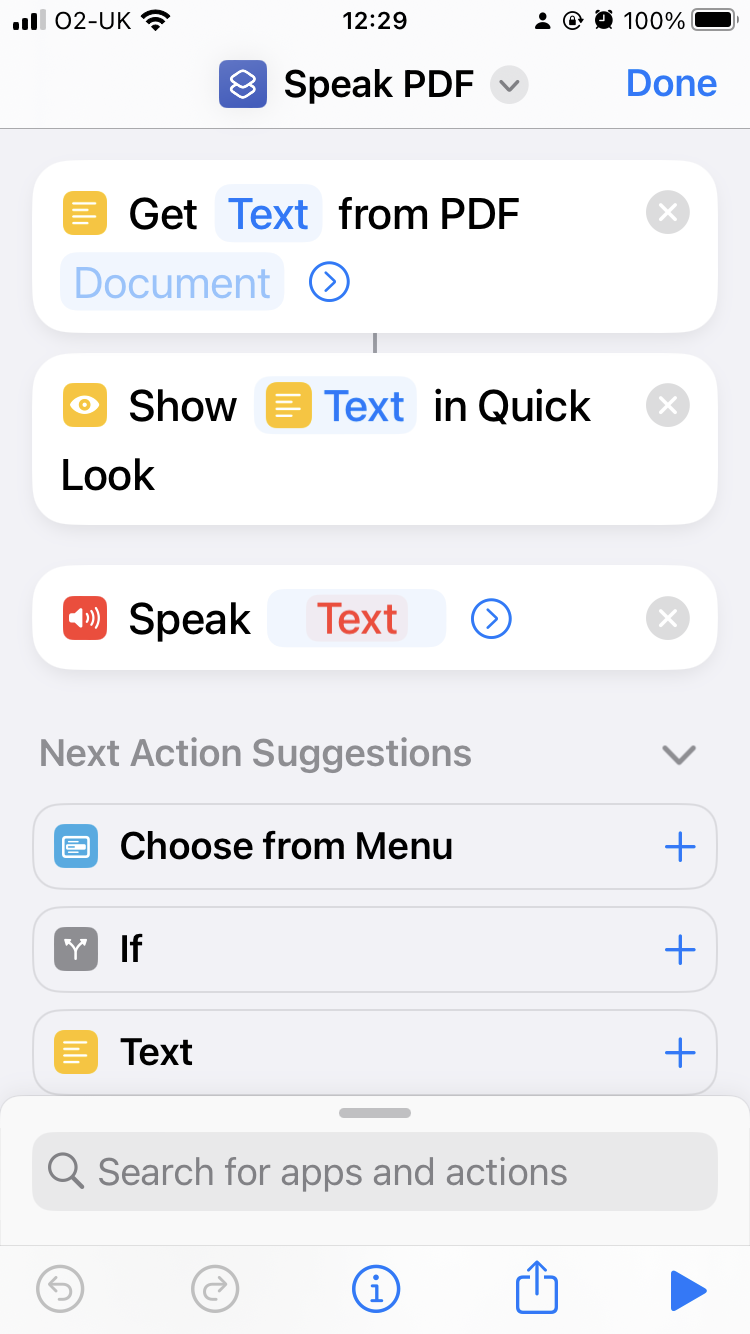Screen dimensions: 750x1334
Task: Remove the Speak Text action
Action: (667, 619)
